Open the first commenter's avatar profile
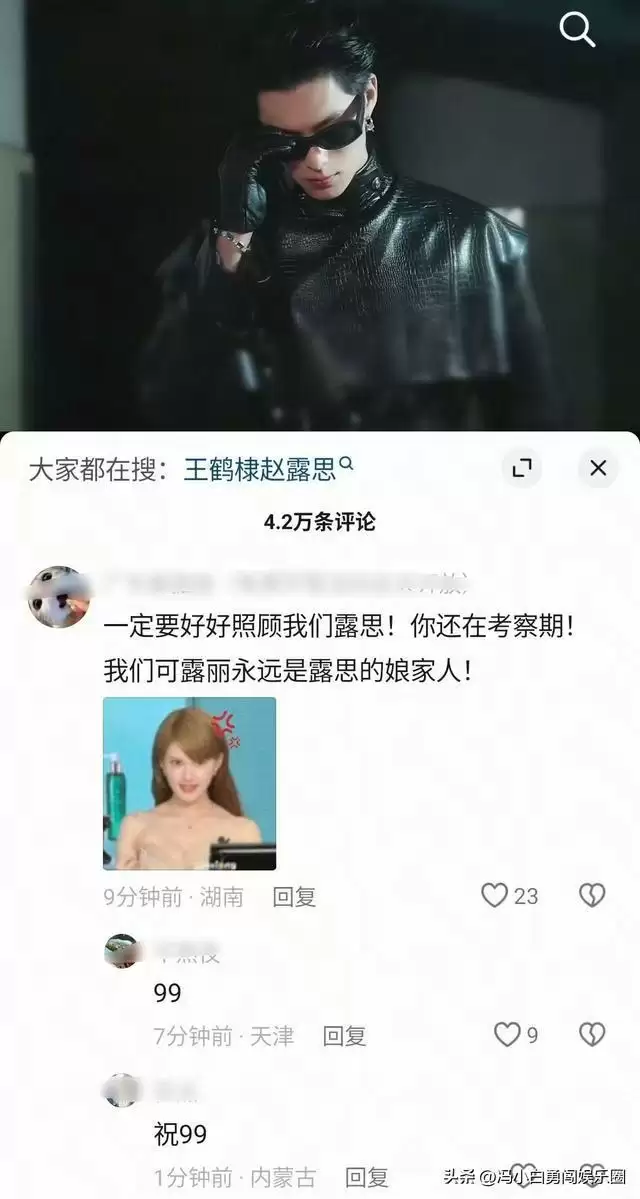Viewport: 640px width, 1199px height. [58, 597]
